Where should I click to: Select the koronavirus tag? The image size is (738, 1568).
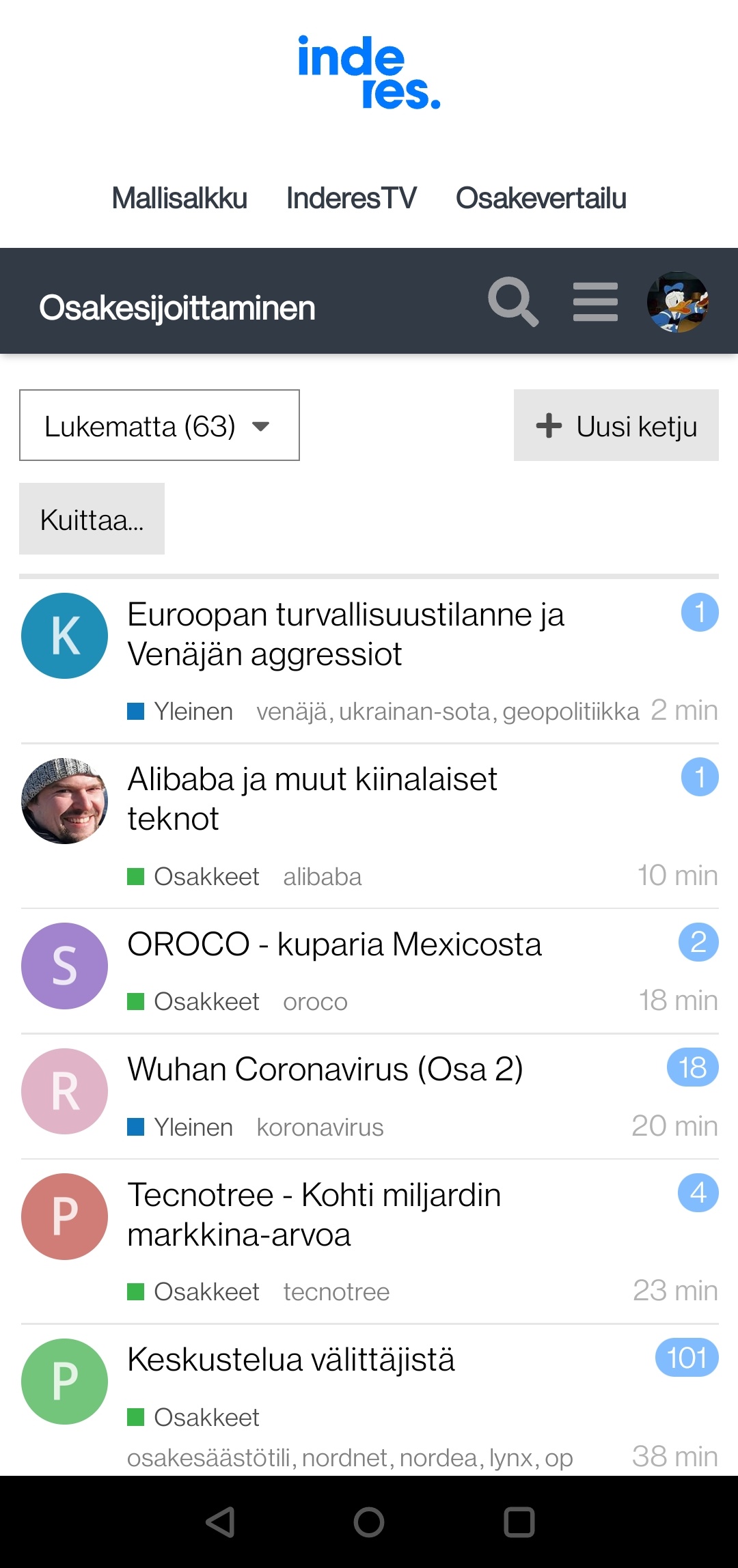click(x=320, y=1128)
